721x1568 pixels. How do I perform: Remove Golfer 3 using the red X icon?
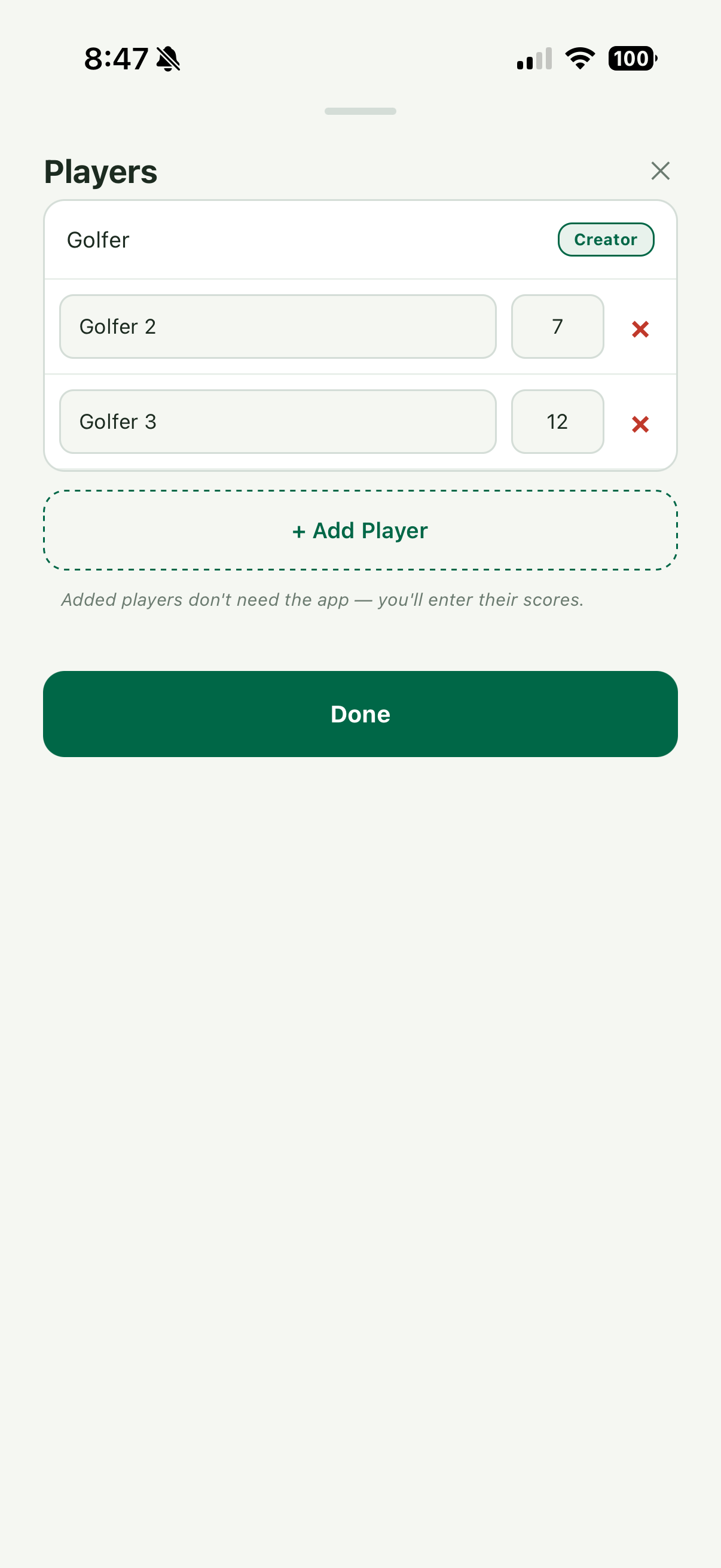pyautogui.click(x=640, y=424)
